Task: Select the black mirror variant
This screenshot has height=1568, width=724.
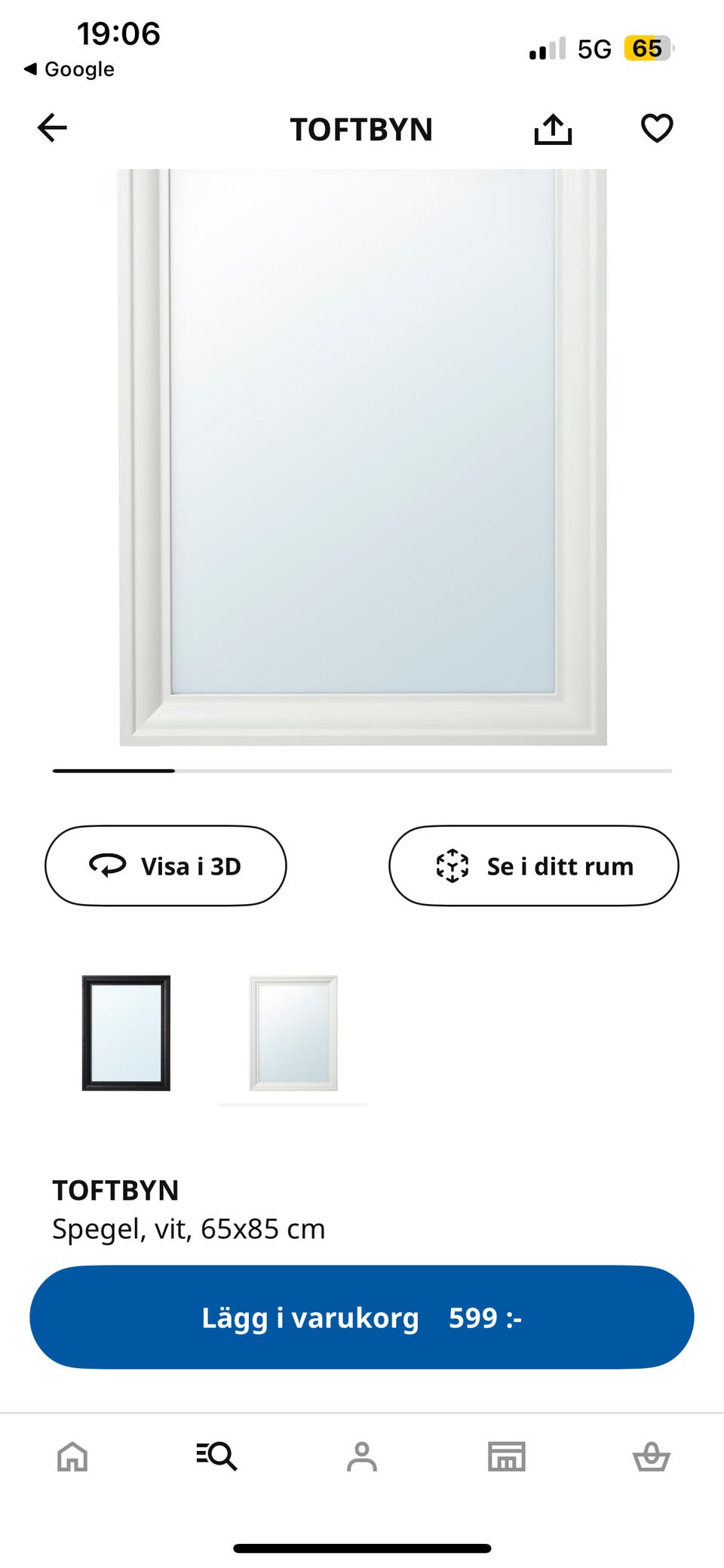Action: [x=125, y=1034]
